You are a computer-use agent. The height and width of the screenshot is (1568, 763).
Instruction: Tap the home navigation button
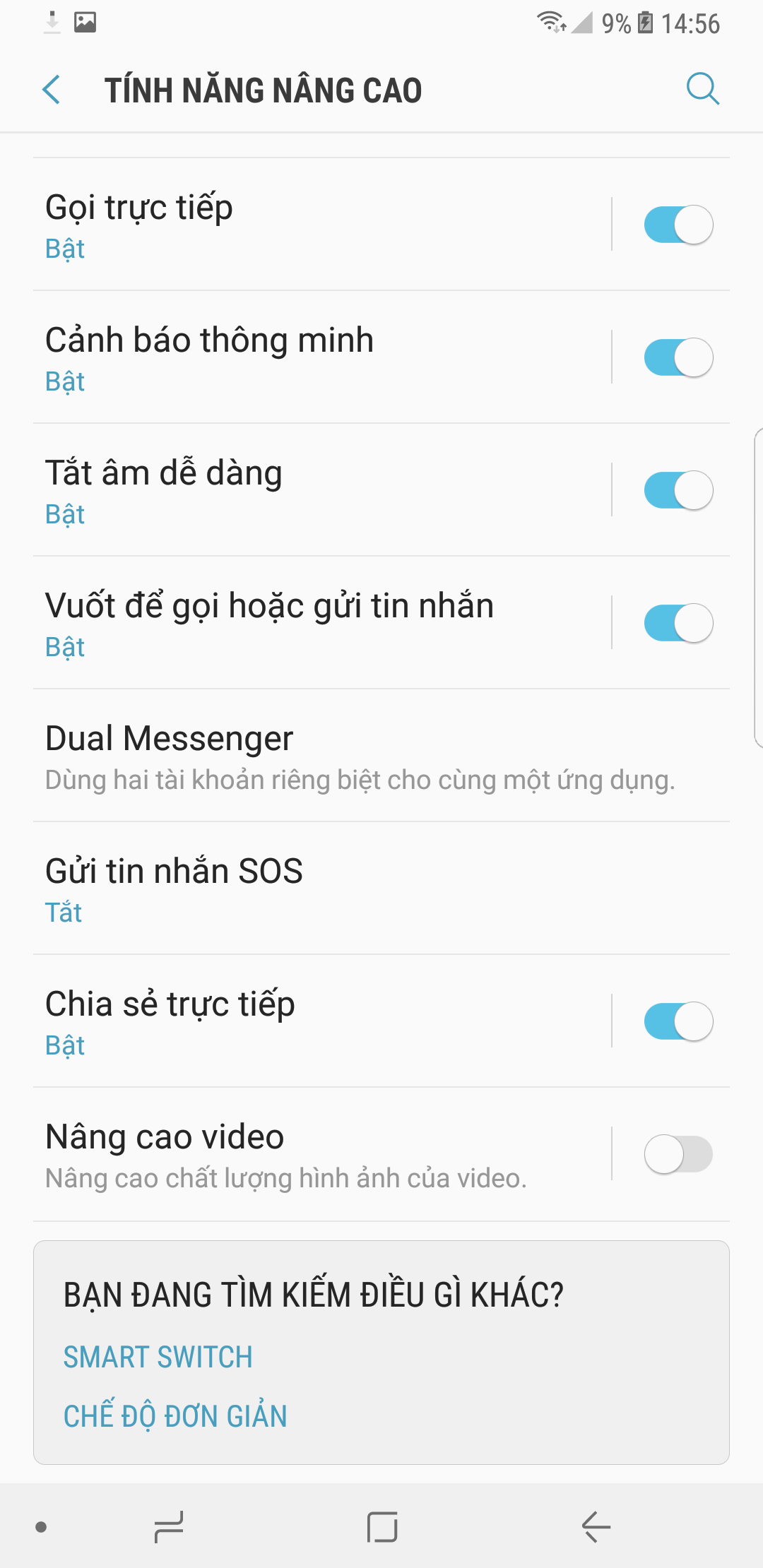point(382,1527)
